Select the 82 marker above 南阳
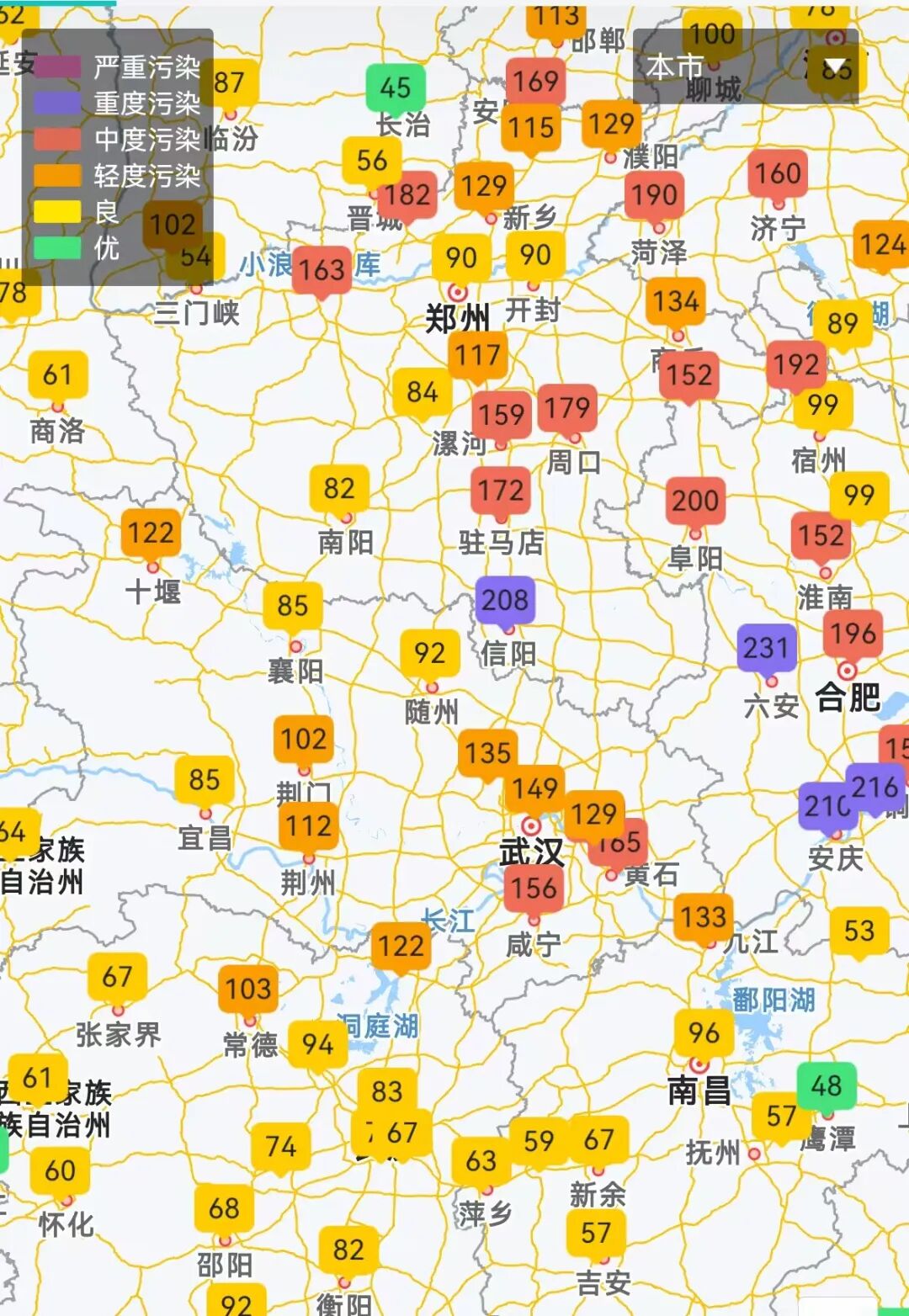909x1316 pixels. tap(339, 488)
